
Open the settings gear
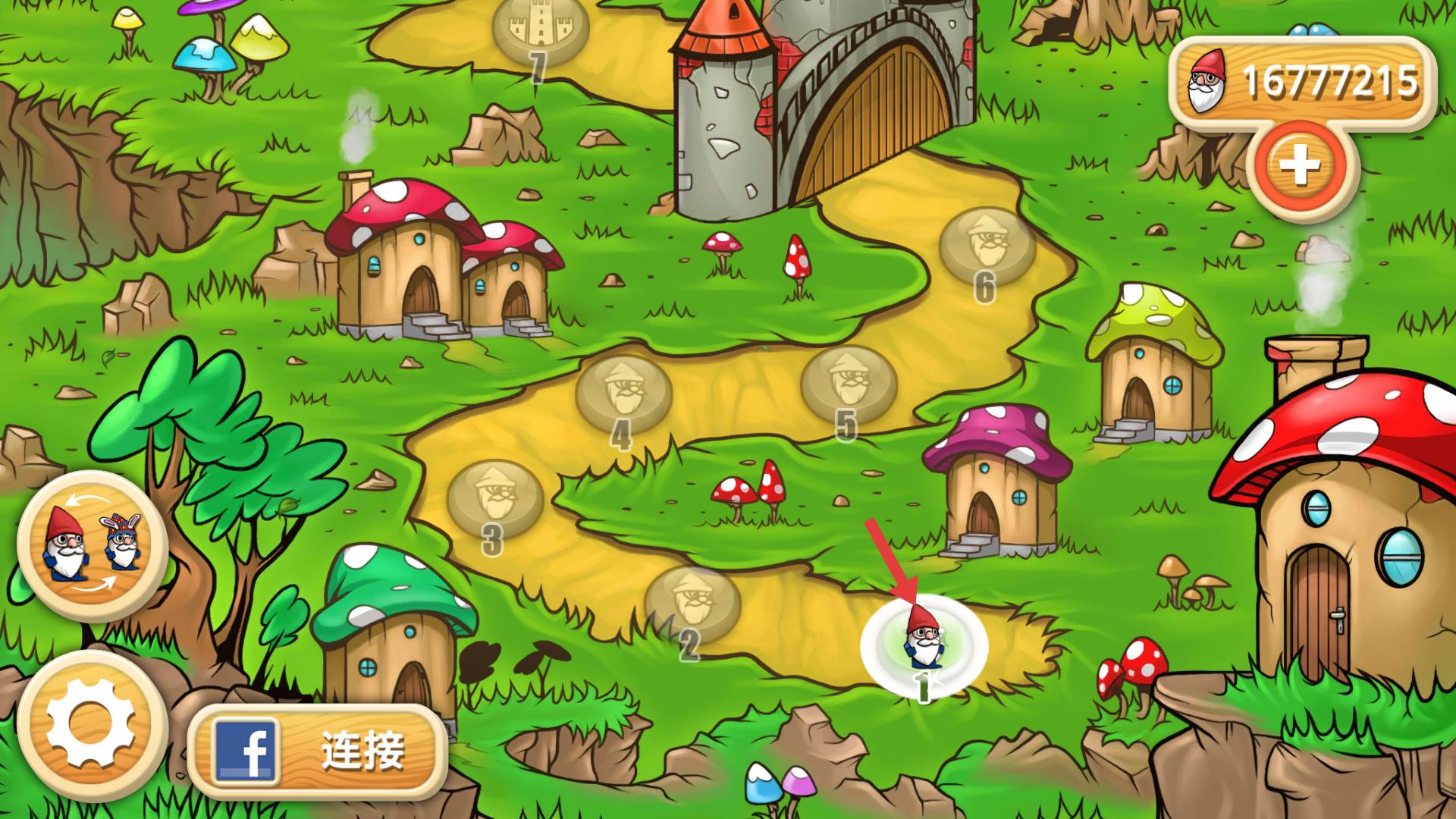point(91,724)
